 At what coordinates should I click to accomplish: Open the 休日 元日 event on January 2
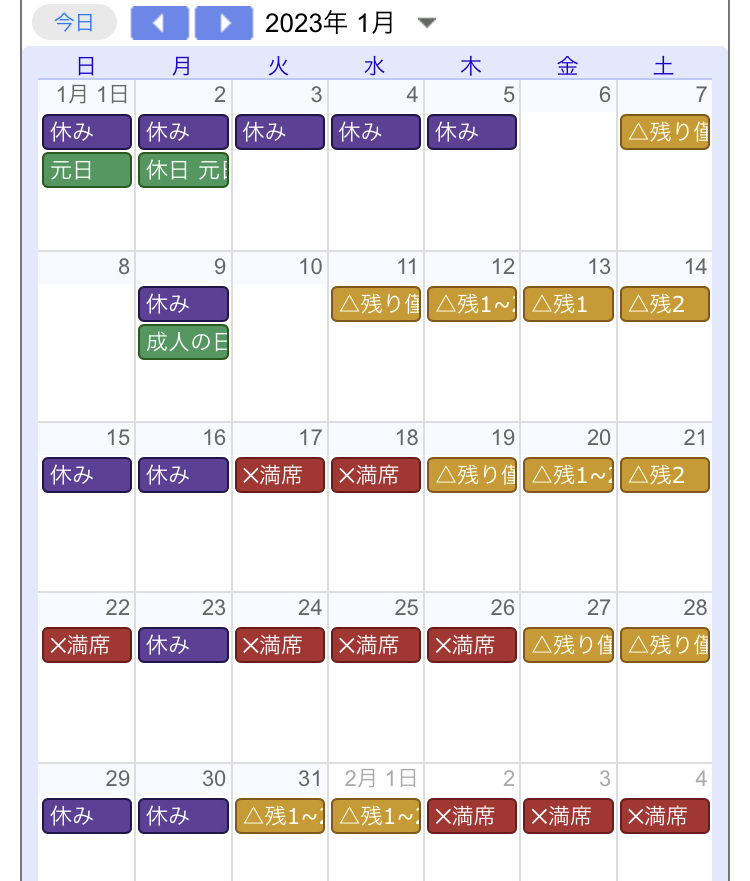[x=183, y=170]
